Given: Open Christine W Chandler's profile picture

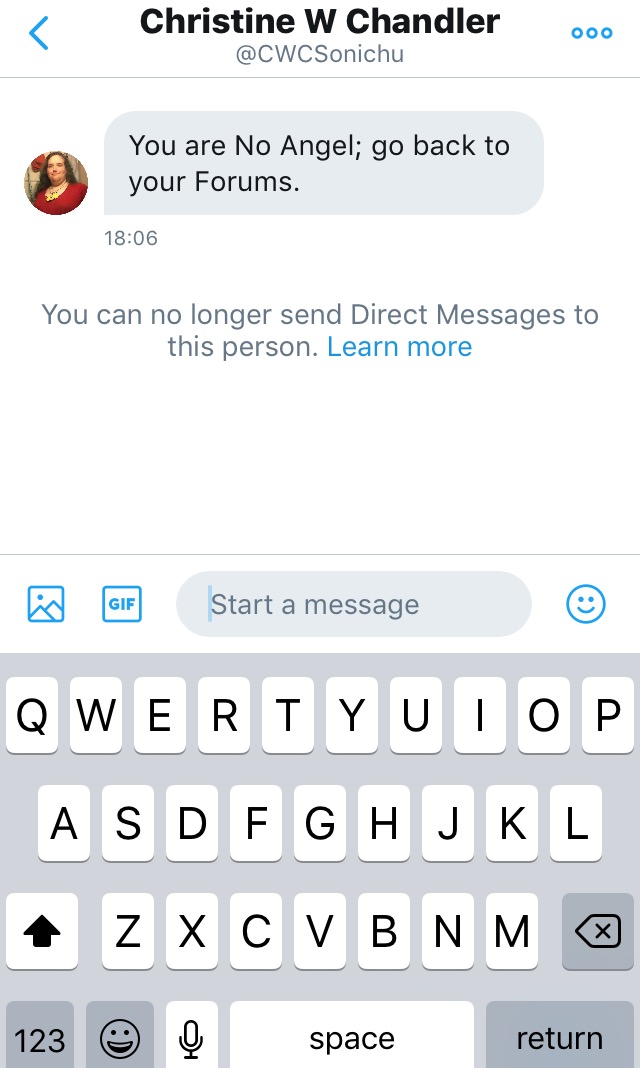Looking at the screenshot, I should point(57,183).
